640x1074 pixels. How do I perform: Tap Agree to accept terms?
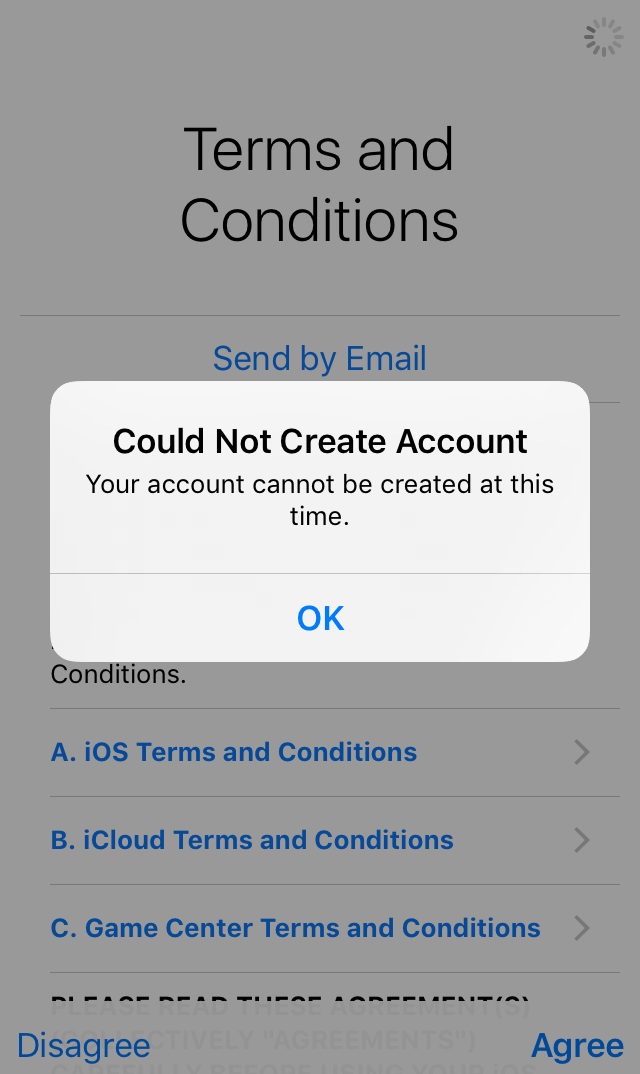[577, 1046]
